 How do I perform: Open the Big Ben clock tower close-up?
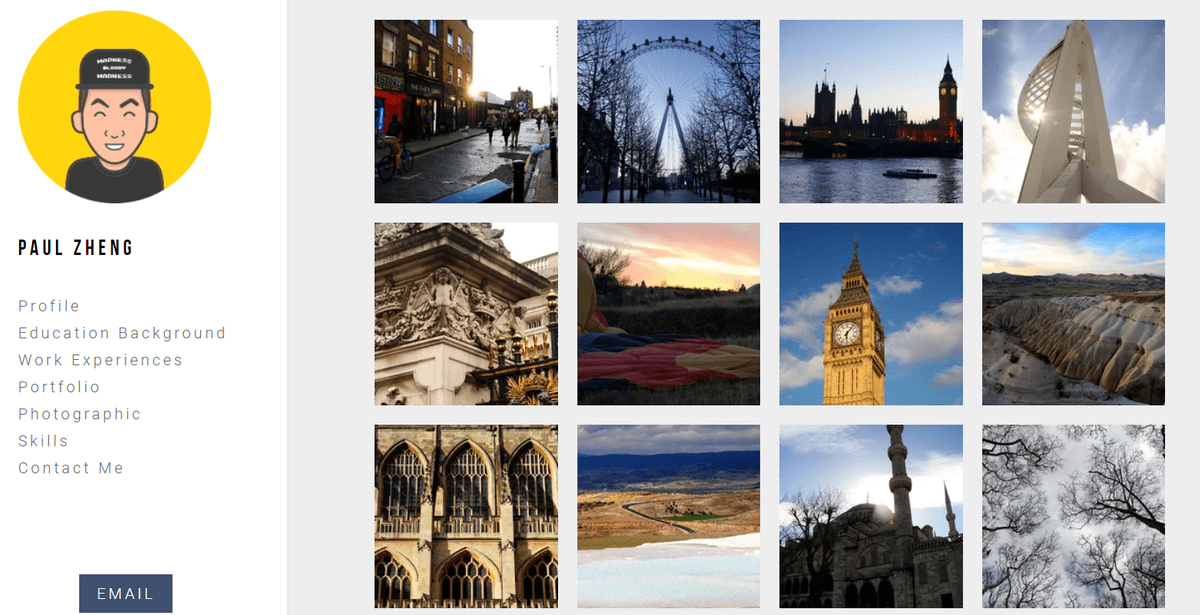(870, 314)
